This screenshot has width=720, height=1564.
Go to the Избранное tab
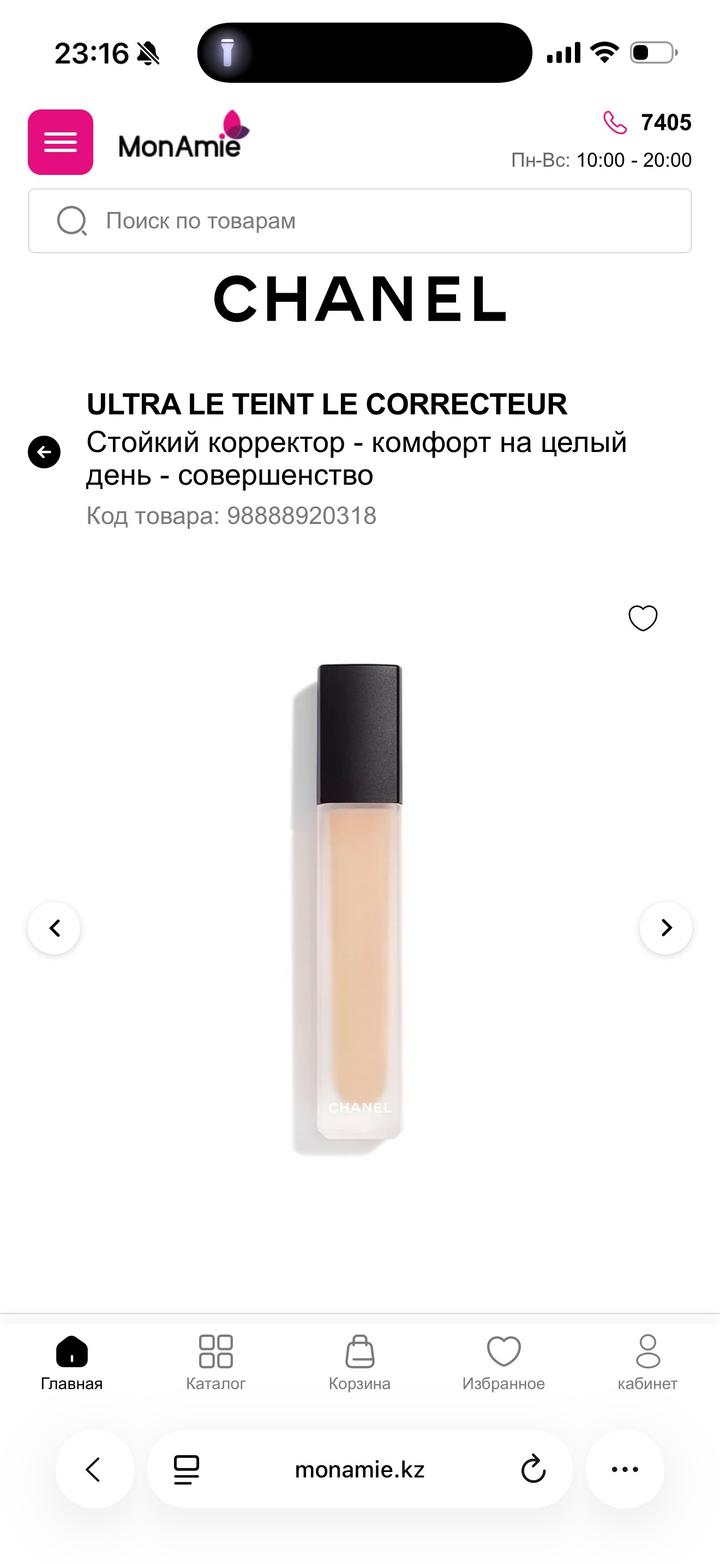click(503, 1363)
